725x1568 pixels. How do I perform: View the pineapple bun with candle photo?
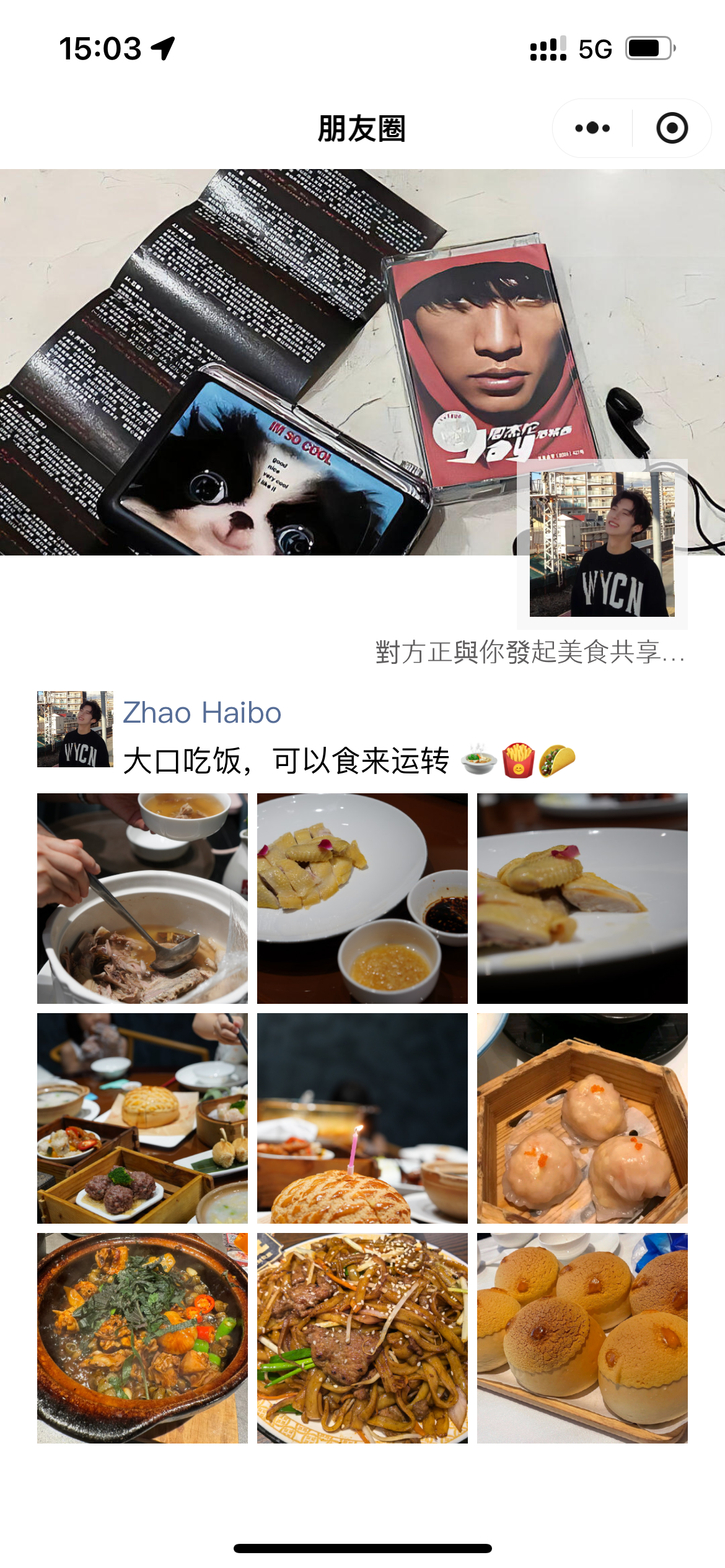(362, 1118)
